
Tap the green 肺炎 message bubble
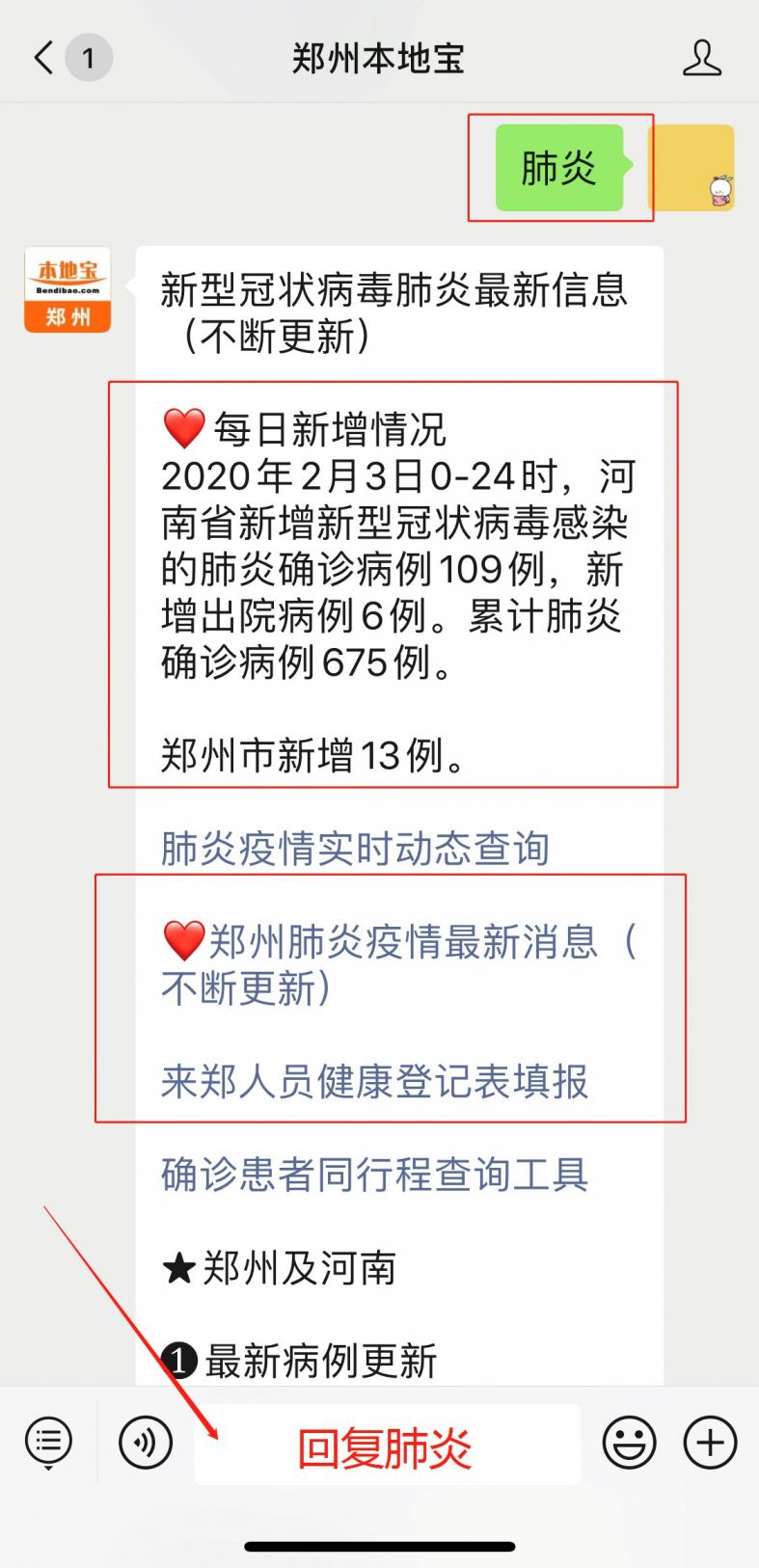coord(559,166)
